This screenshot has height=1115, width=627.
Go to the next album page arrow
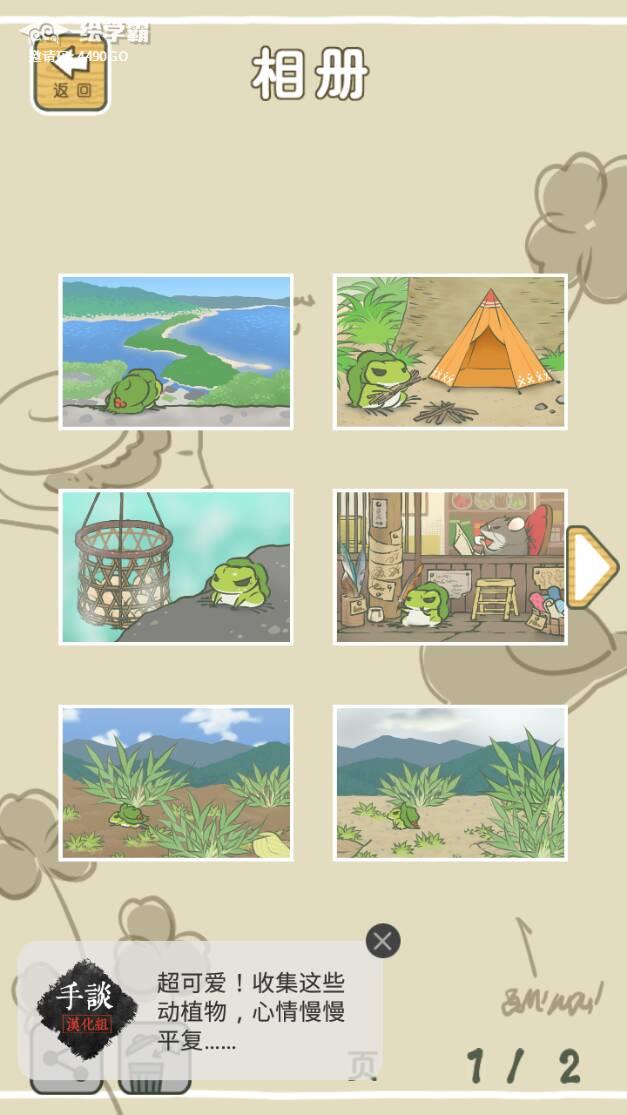tap(591, 567)
